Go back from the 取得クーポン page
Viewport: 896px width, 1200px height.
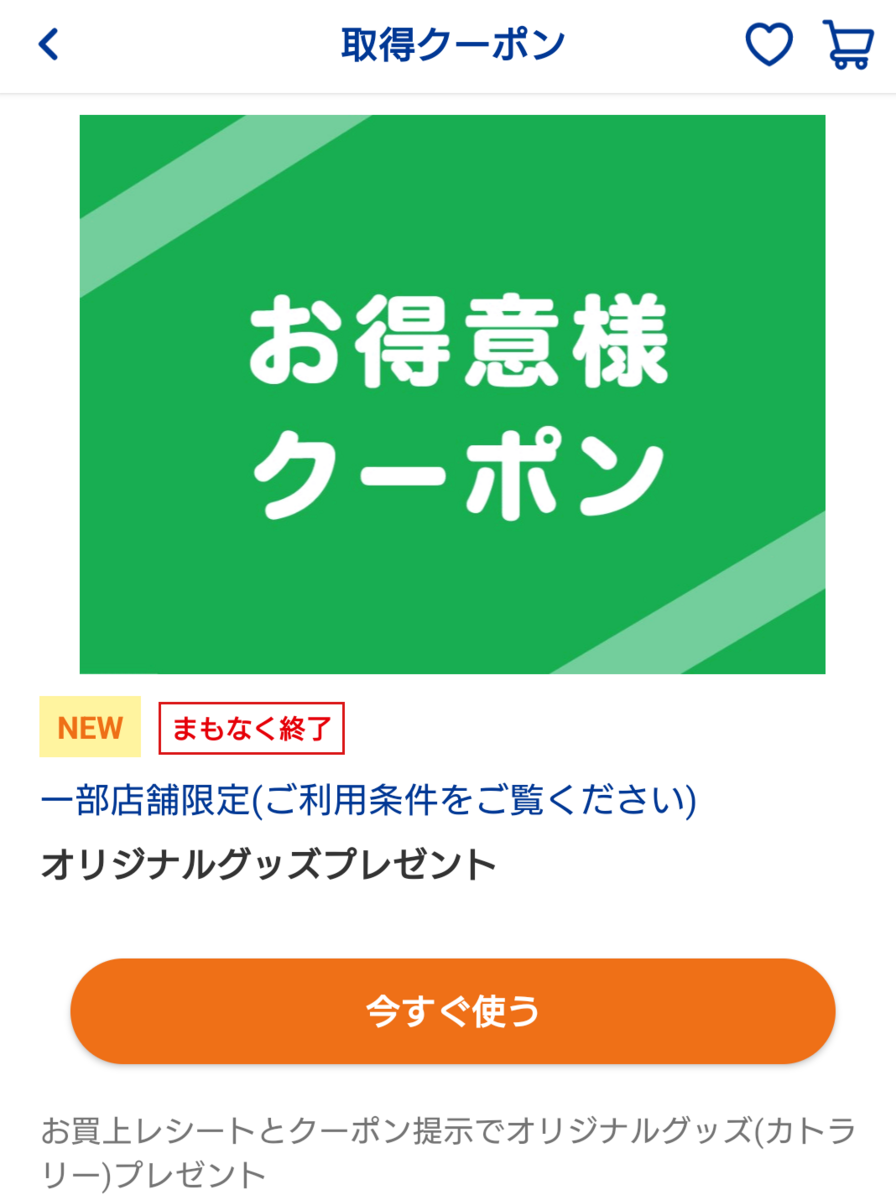(49, 45)
